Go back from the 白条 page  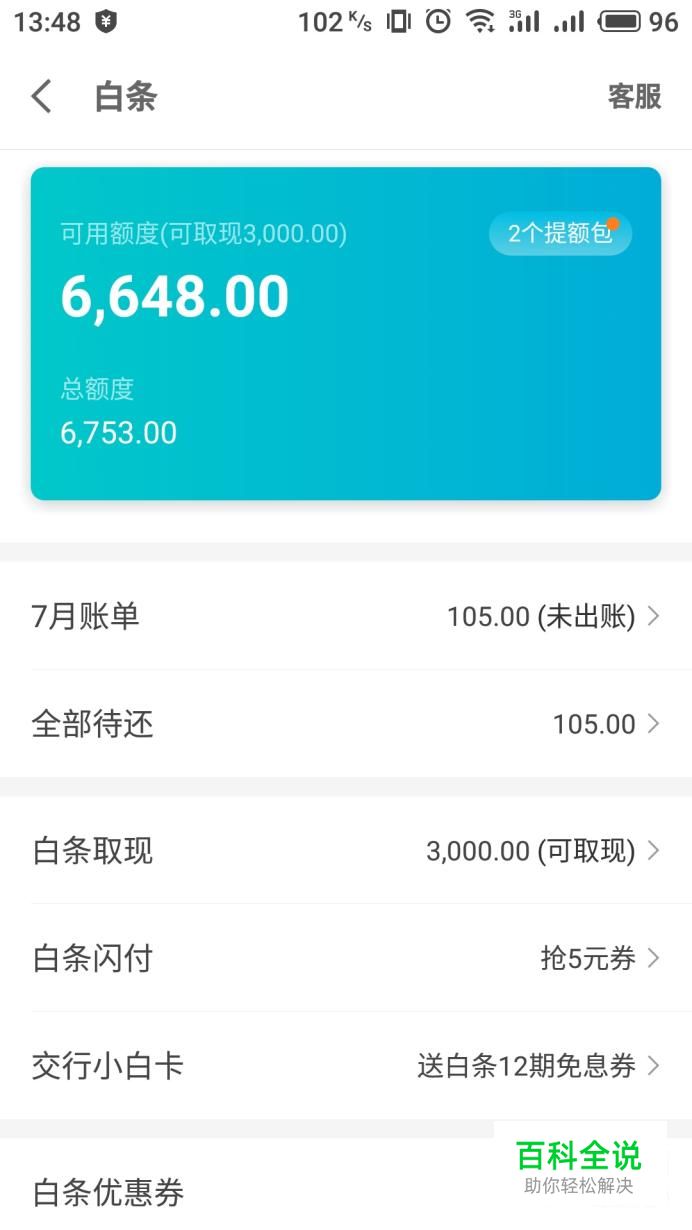(41, 97)
